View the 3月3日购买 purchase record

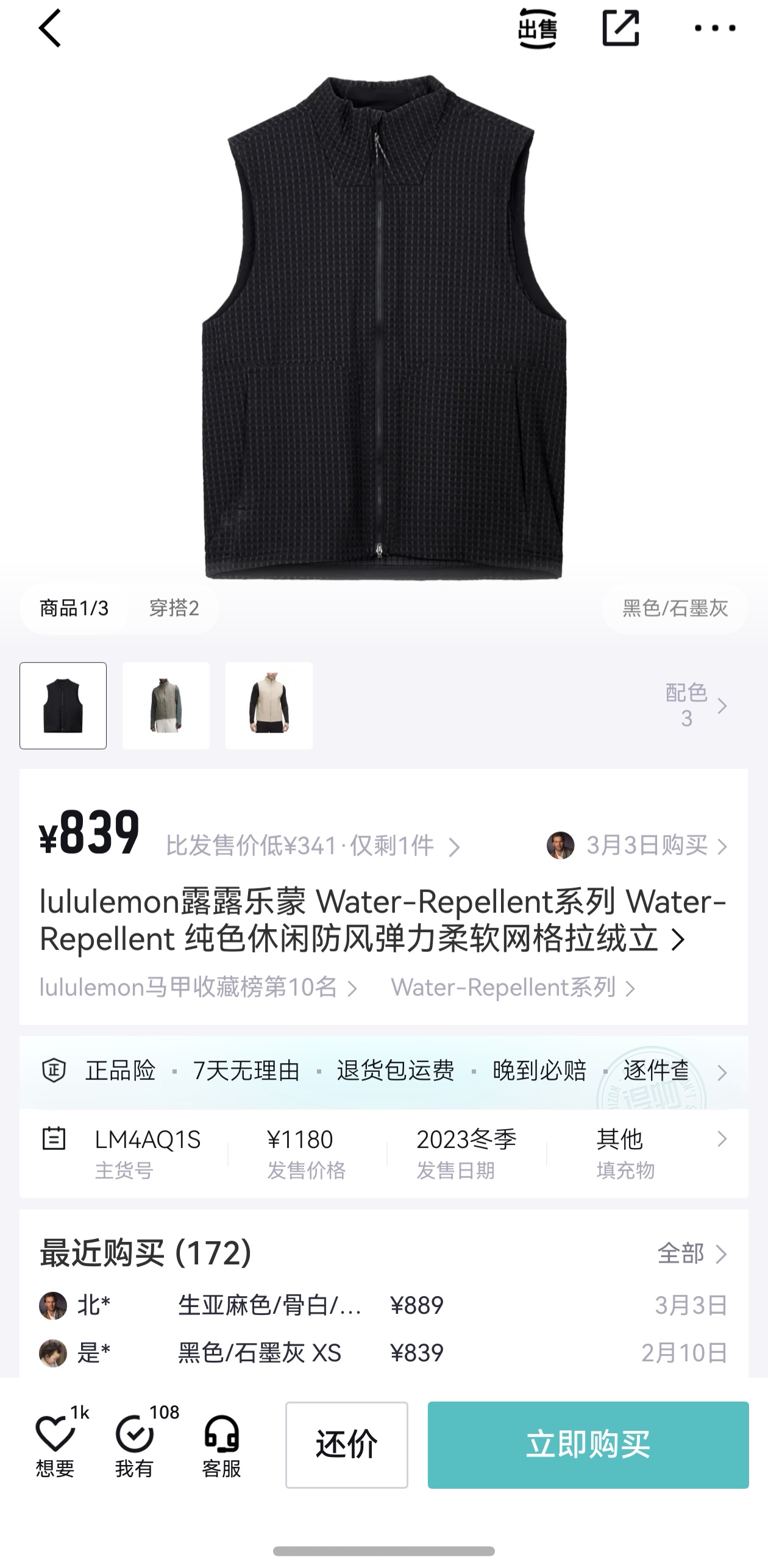(x=637, y=846)
